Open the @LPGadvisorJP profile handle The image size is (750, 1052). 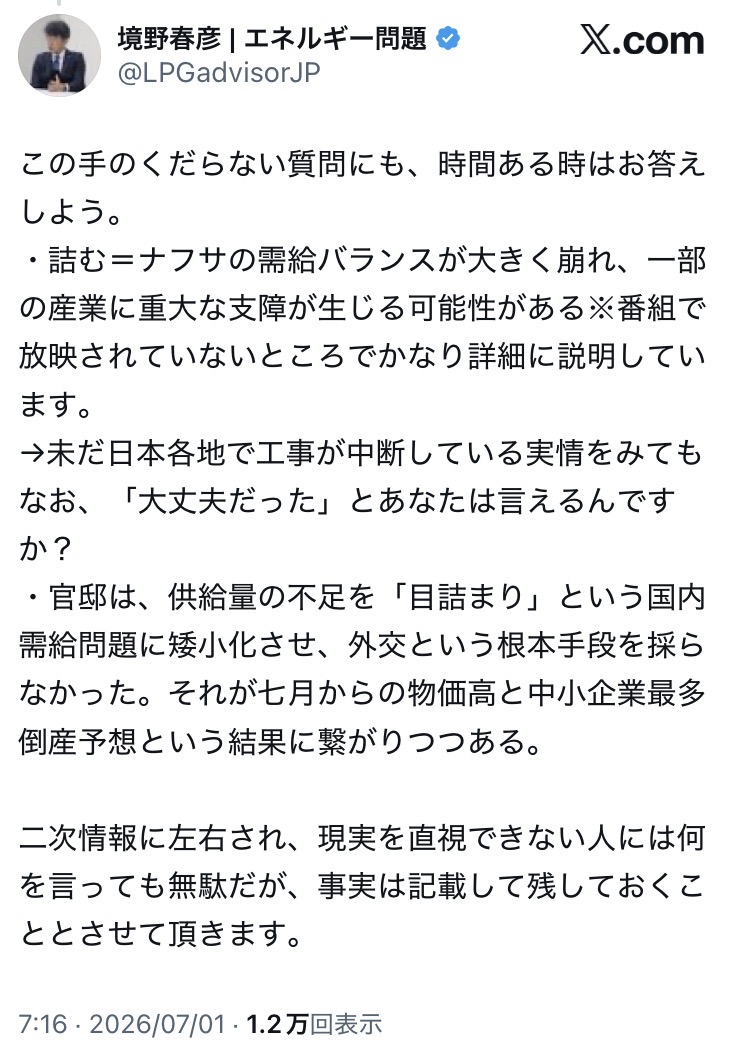[x=219, y=72]
